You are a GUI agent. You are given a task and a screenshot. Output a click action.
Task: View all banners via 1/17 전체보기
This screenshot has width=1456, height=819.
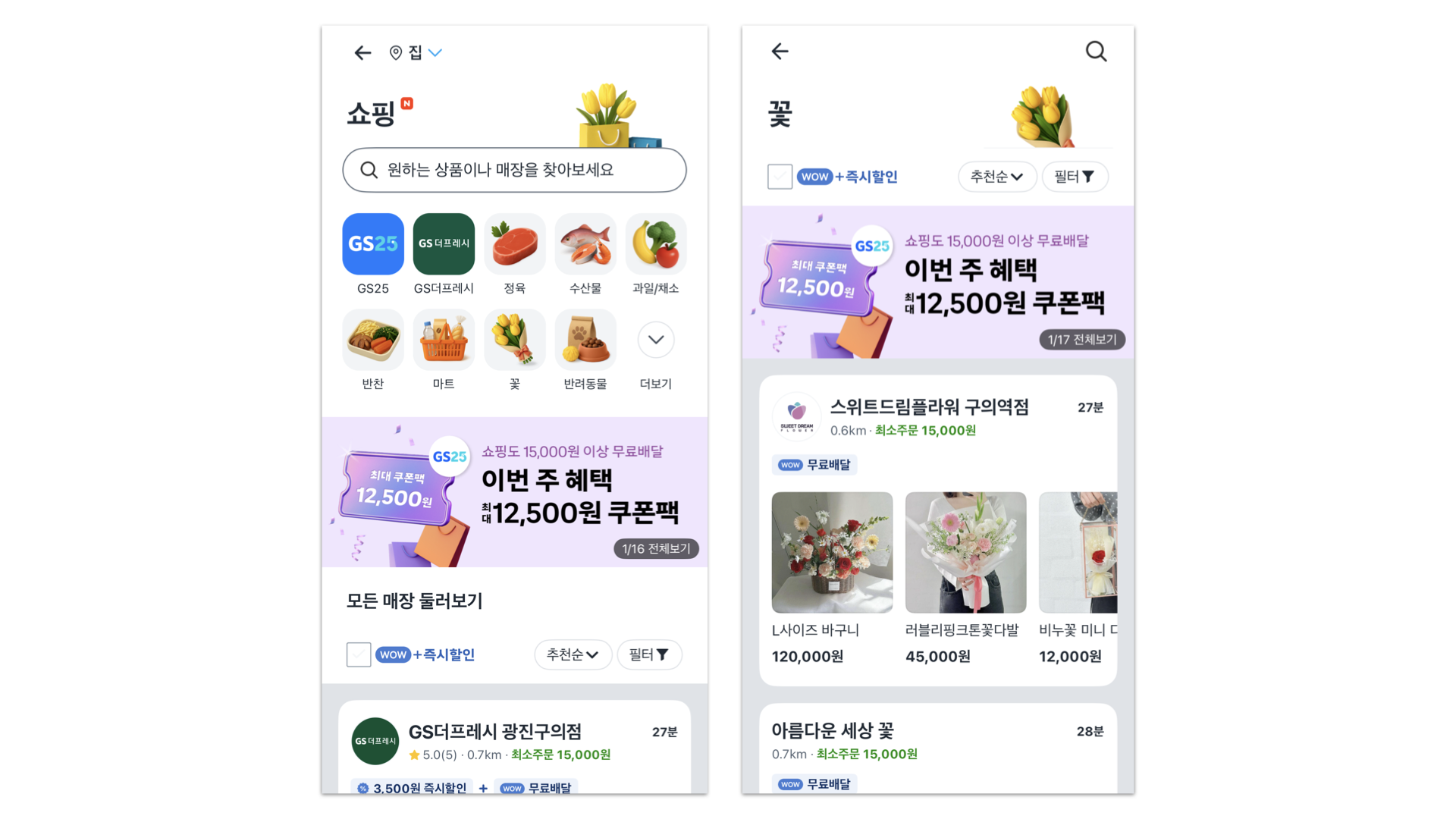pyautogui.click(x=1081, y=340)
